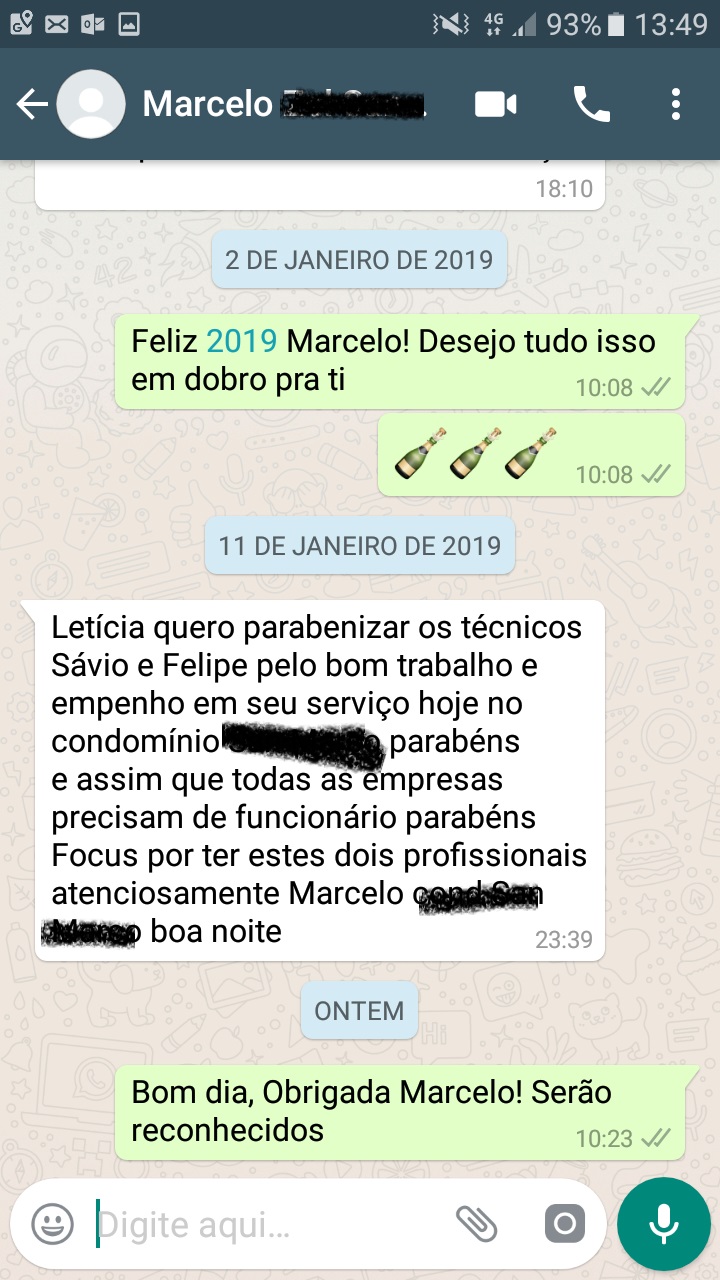720x1280 pixels.
Task: Open the overflow menu
Action: click(677, 104)
